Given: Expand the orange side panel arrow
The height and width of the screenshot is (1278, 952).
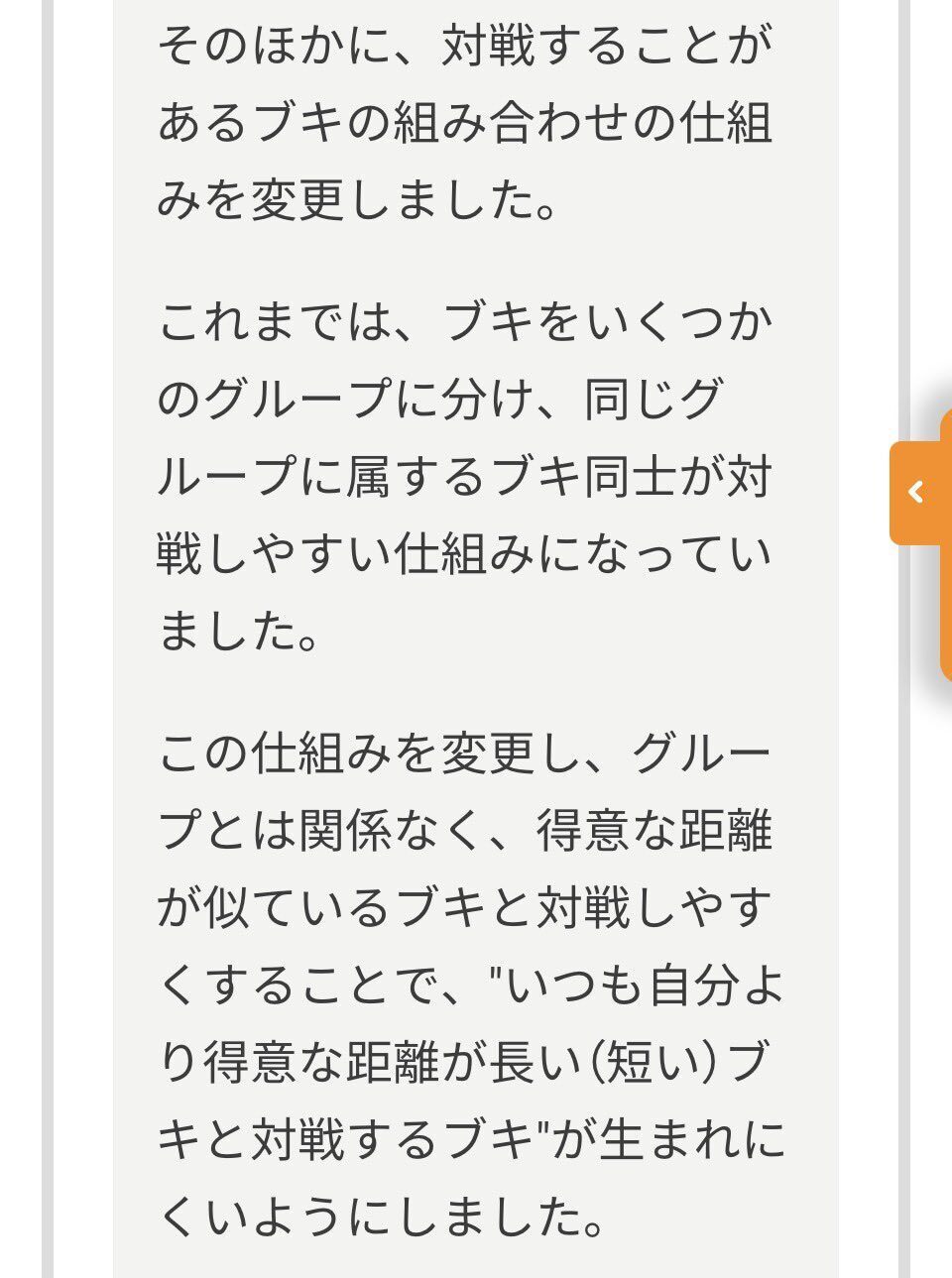Looking at the screenshot, I should (x=916, y=492).
